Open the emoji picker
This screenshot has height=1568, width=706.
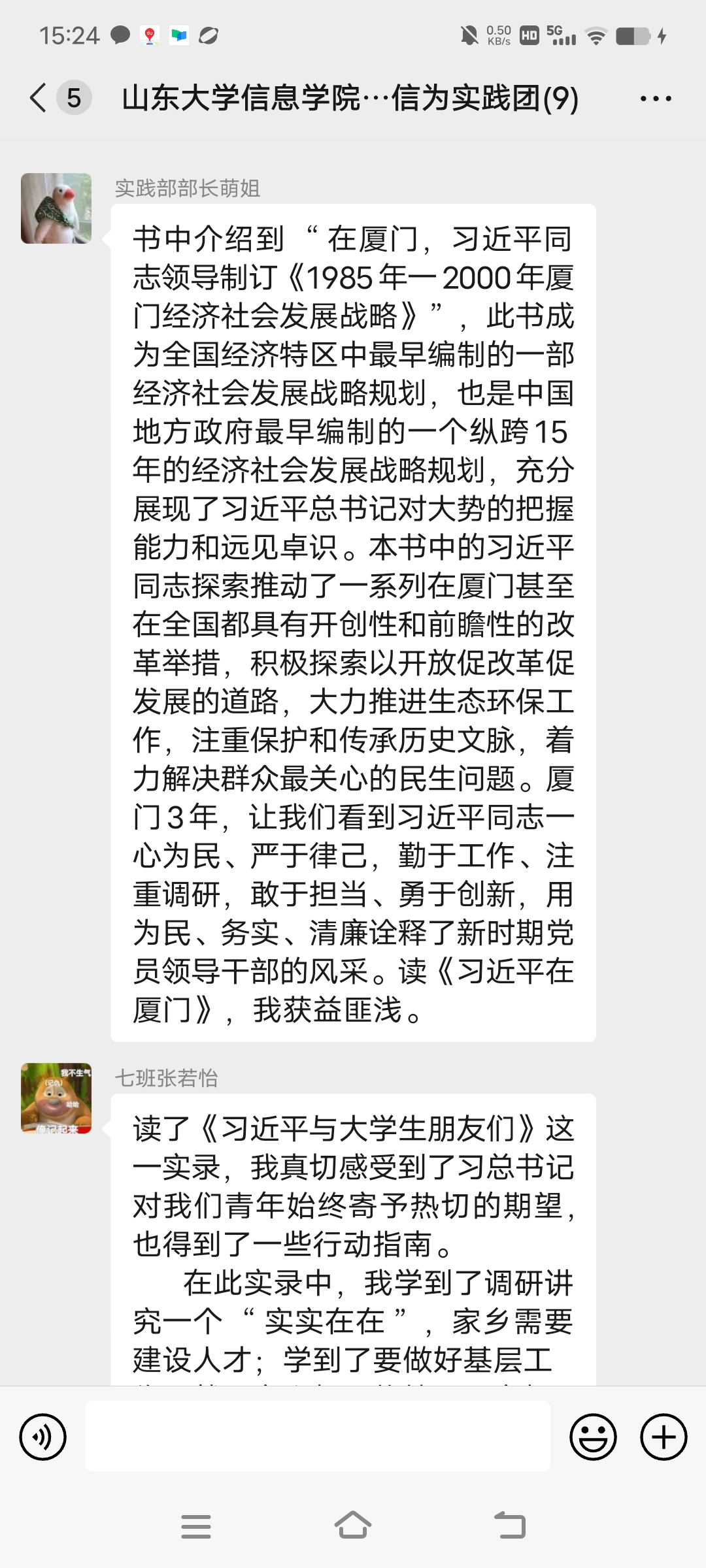[x=593, y=1437]
